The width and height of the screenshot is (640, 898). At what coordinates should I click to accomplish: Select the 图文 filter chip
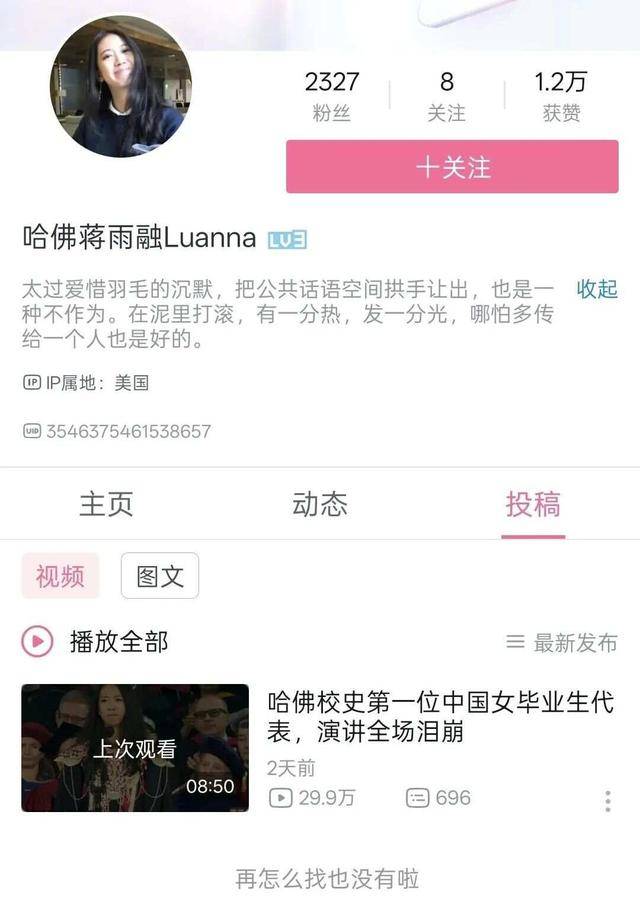point(160,576)
